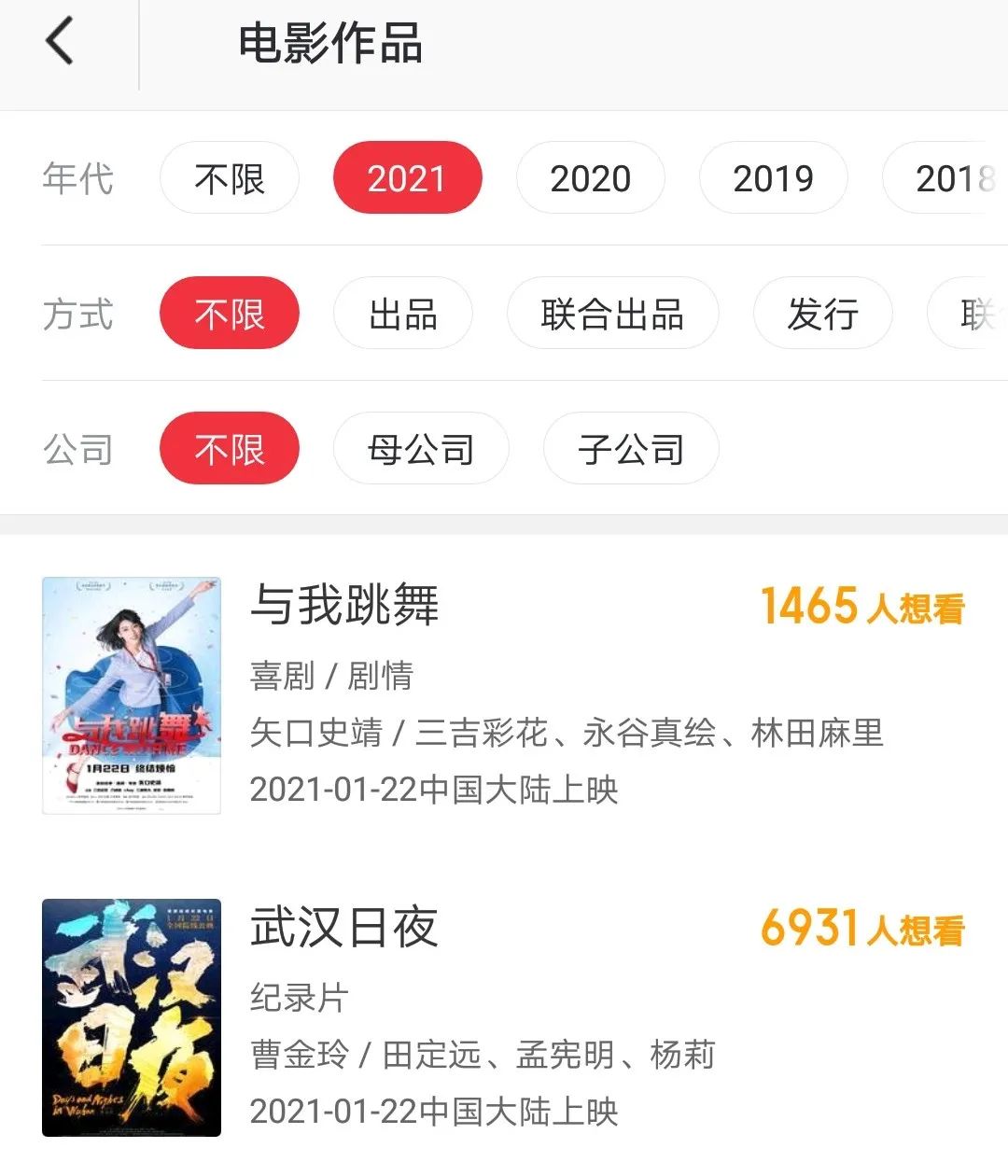
Task: Filter films by year 2019
Action: (773, 178)
